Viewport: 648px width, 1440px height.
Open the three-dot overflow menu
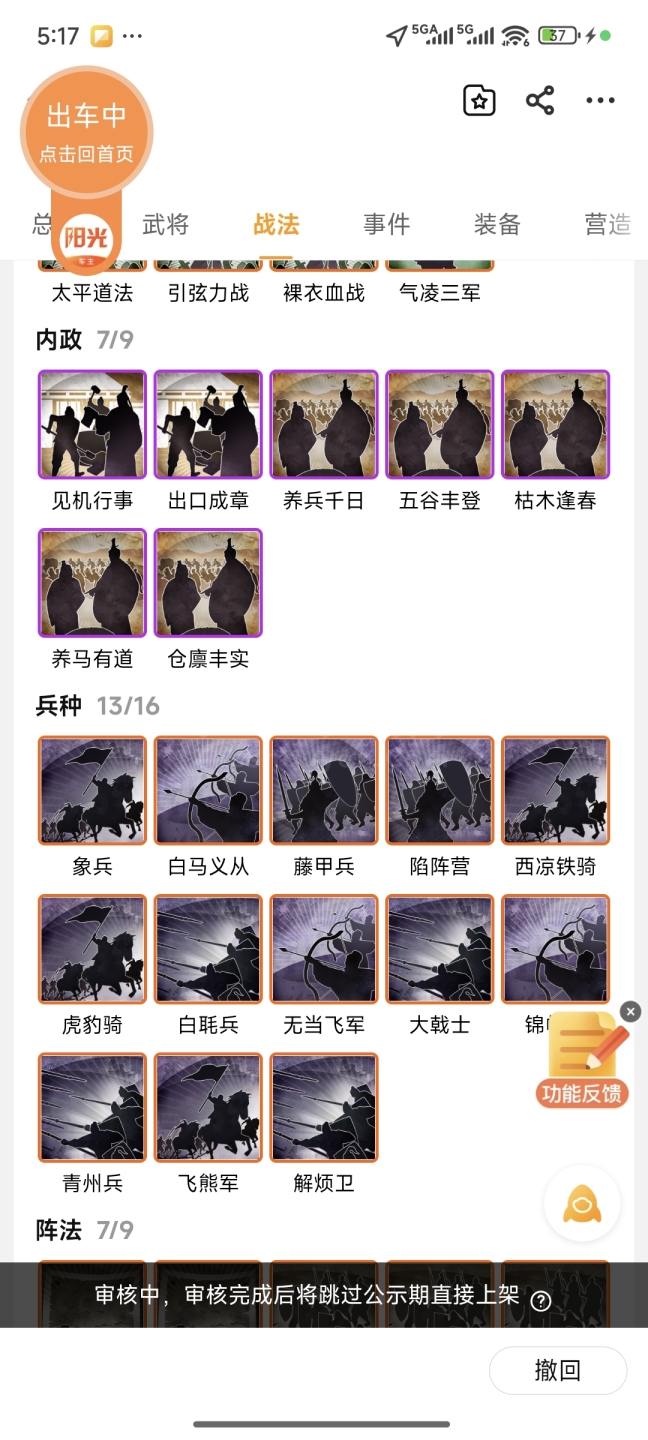601,100
